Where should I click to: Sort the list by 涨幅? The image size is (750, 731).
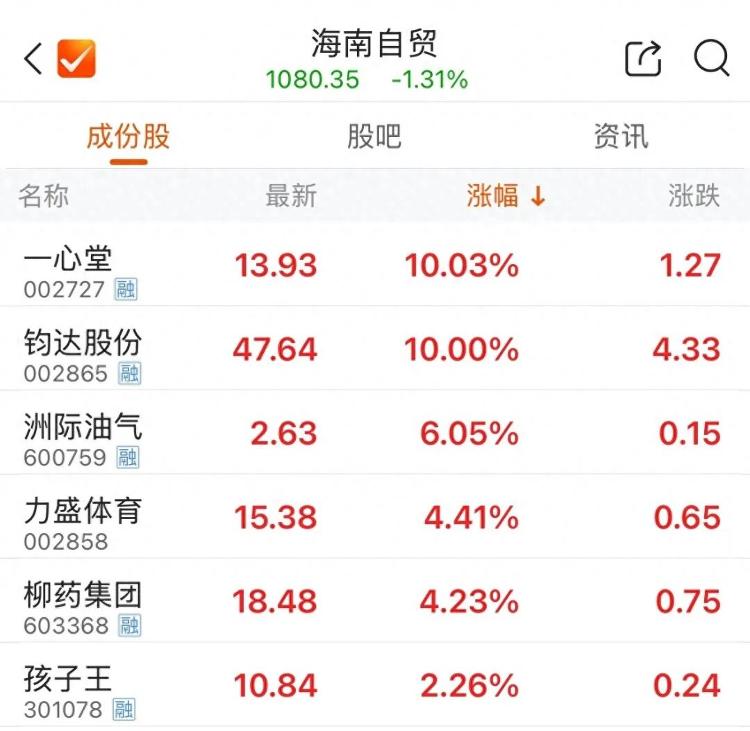coord(506,196)
